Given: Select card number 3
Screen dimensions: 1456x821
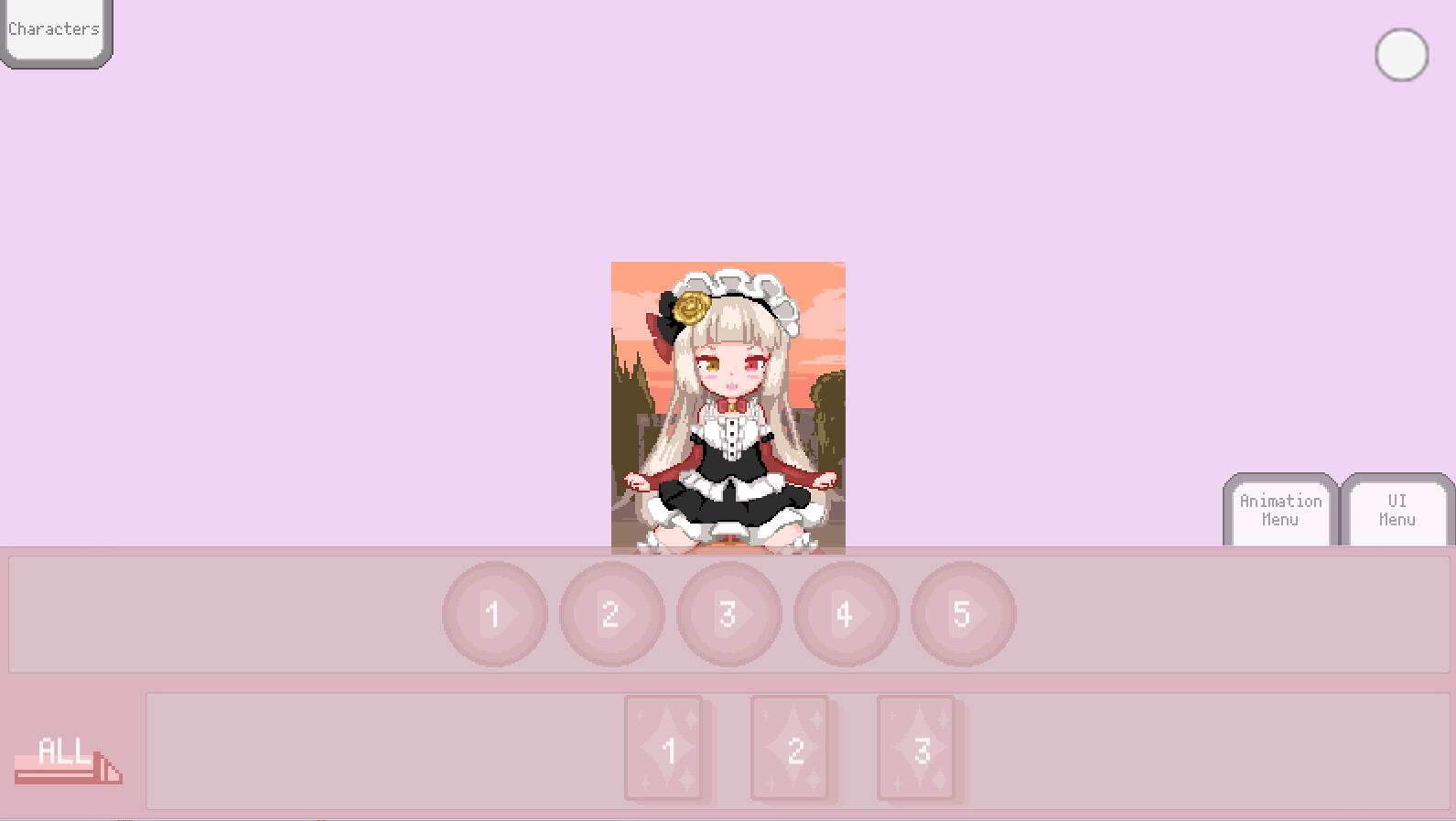Looking at the screenshot, I should pyautogui.click(x=917, y=749).
